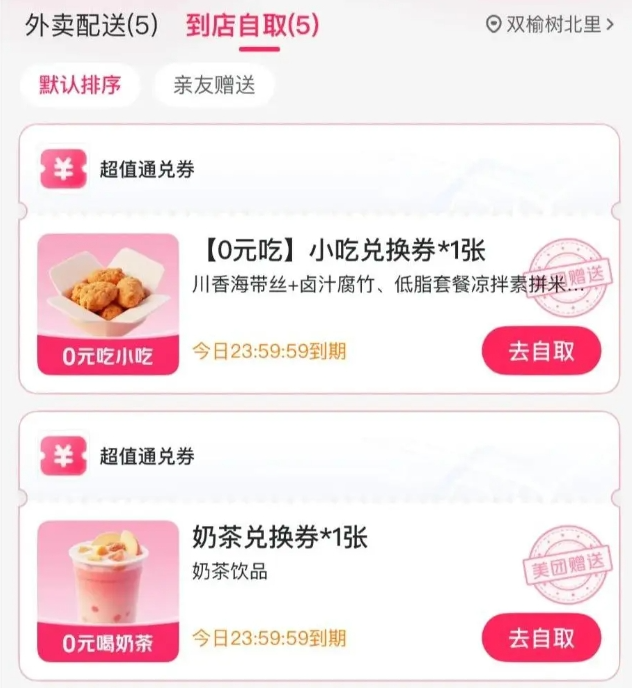
Task: Open the 双榆树北里 location selector
Action: coord(550,24)
